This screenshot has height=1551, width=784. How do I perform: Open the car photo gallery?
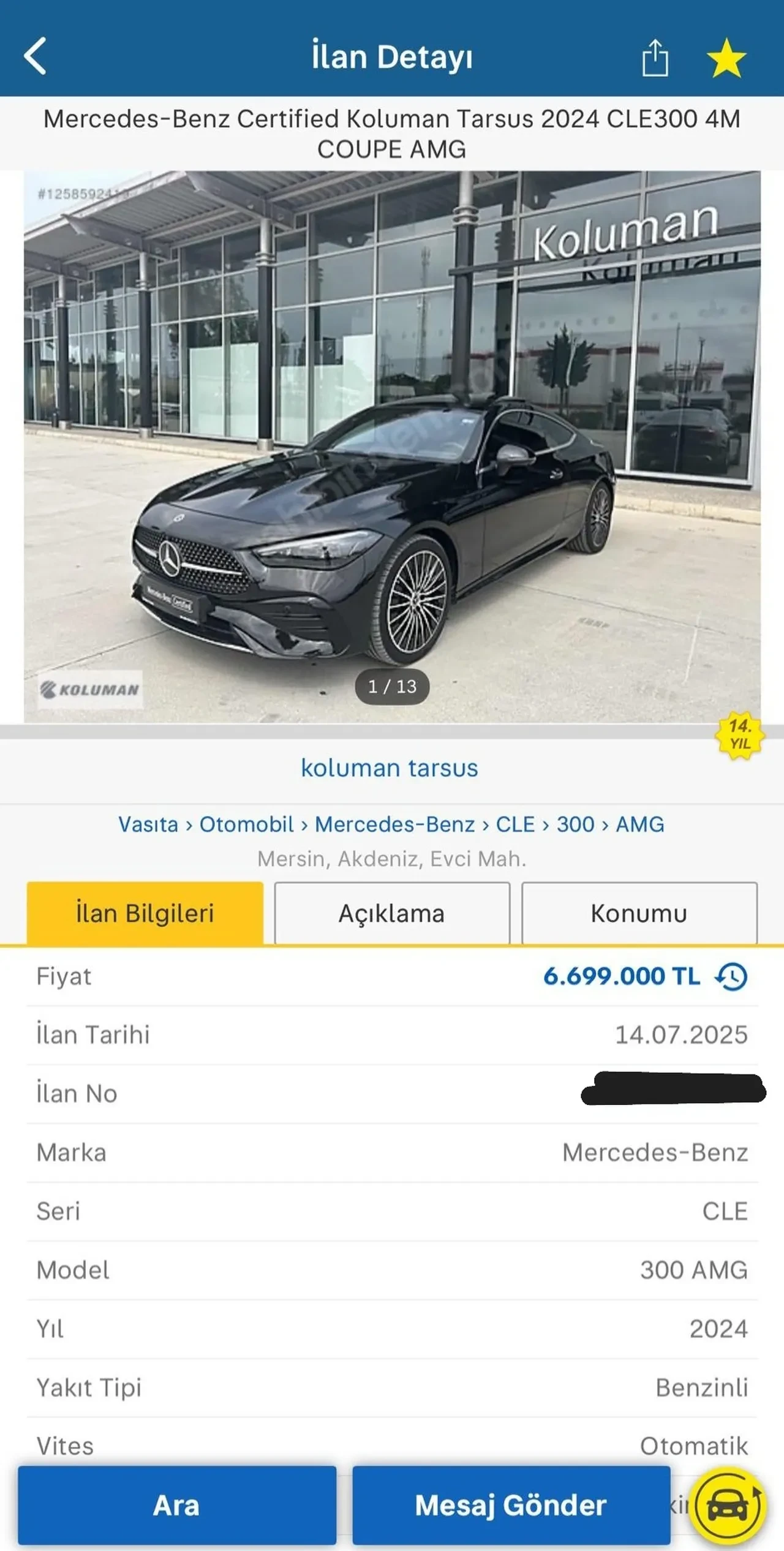point(392,447)
